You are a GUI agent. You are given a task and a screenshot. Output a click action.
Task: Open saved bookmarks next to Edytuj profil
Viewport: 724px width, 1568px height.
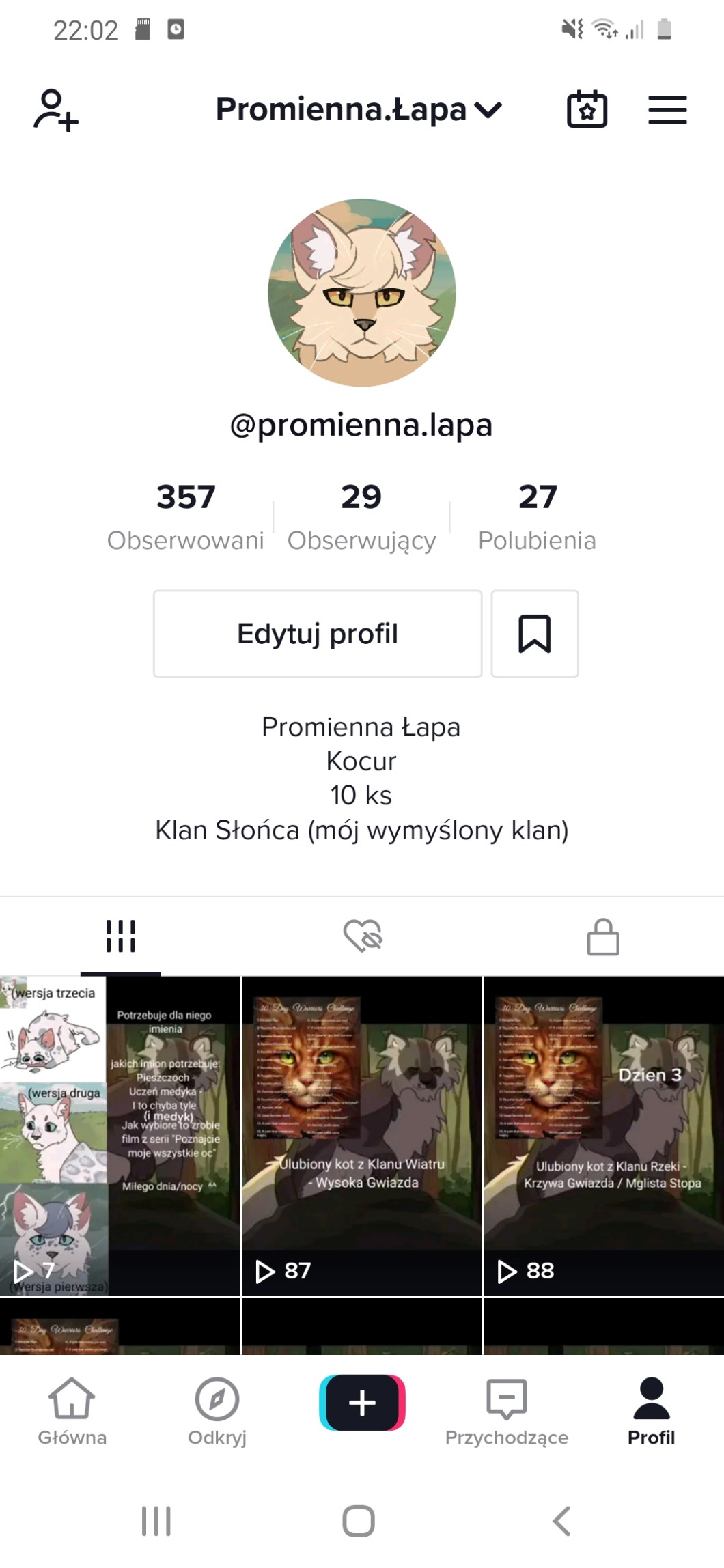[x=535, y=634]
